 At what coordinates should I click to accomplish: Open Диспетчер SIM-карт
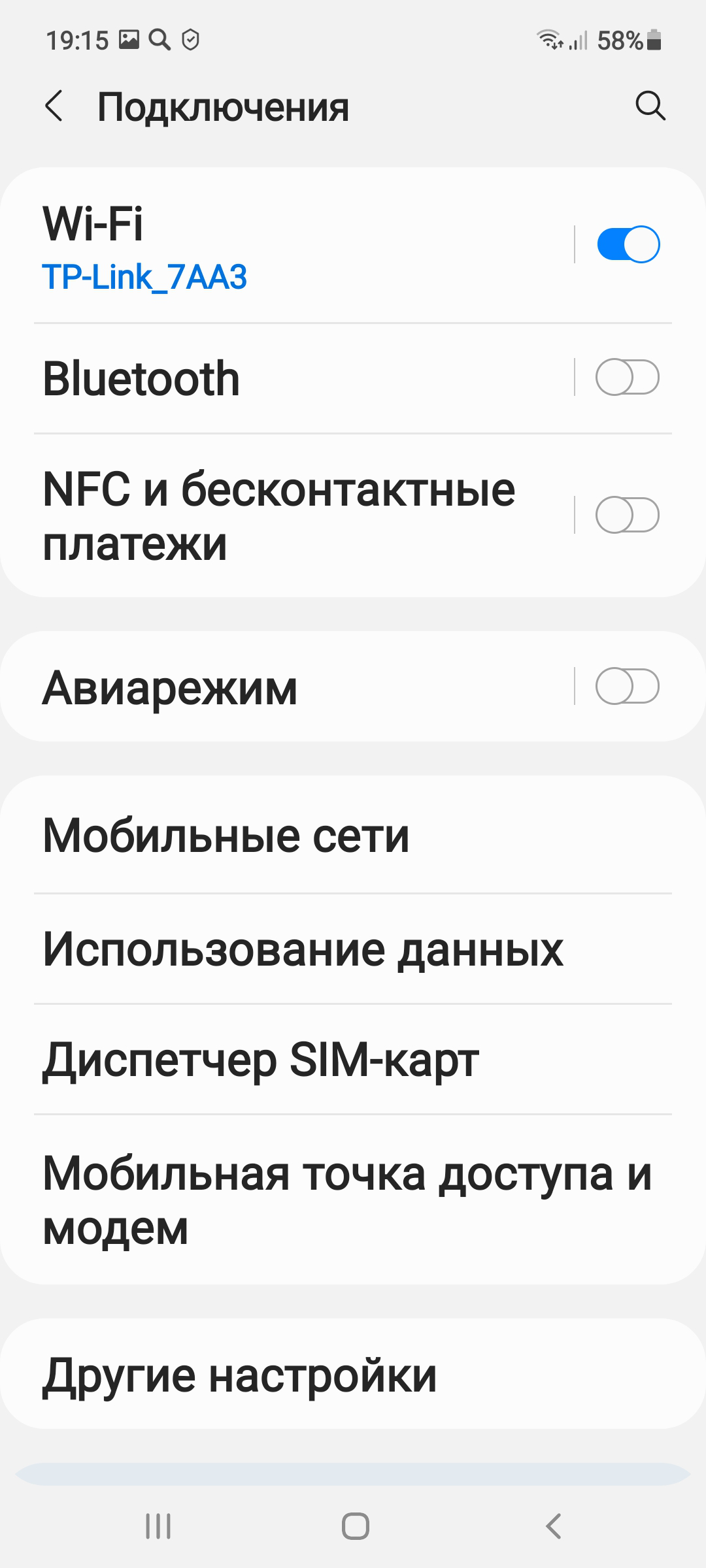pyautogui.click(x=353, y=1059)
